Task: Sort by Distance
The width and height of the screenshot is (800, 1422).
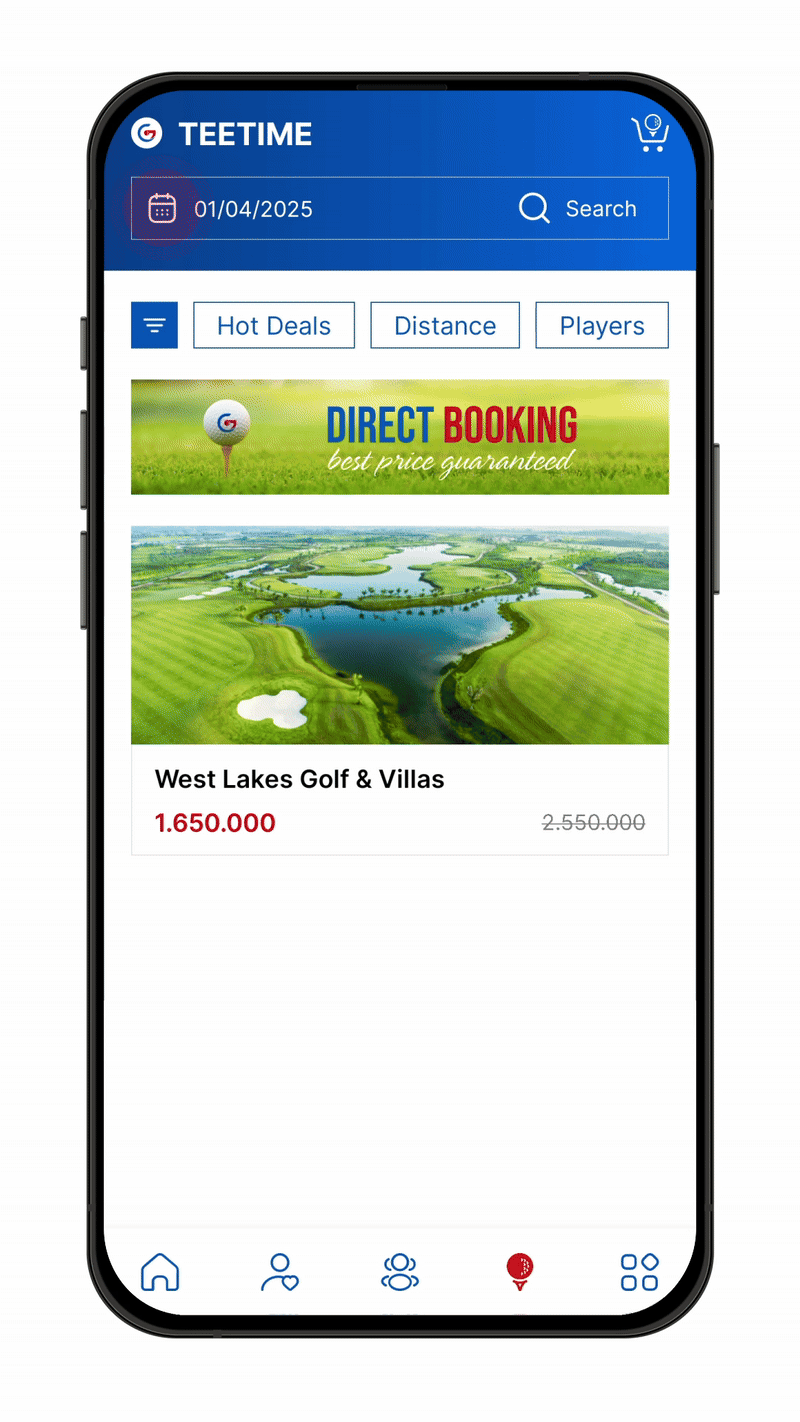Action: tap(445, 325)
